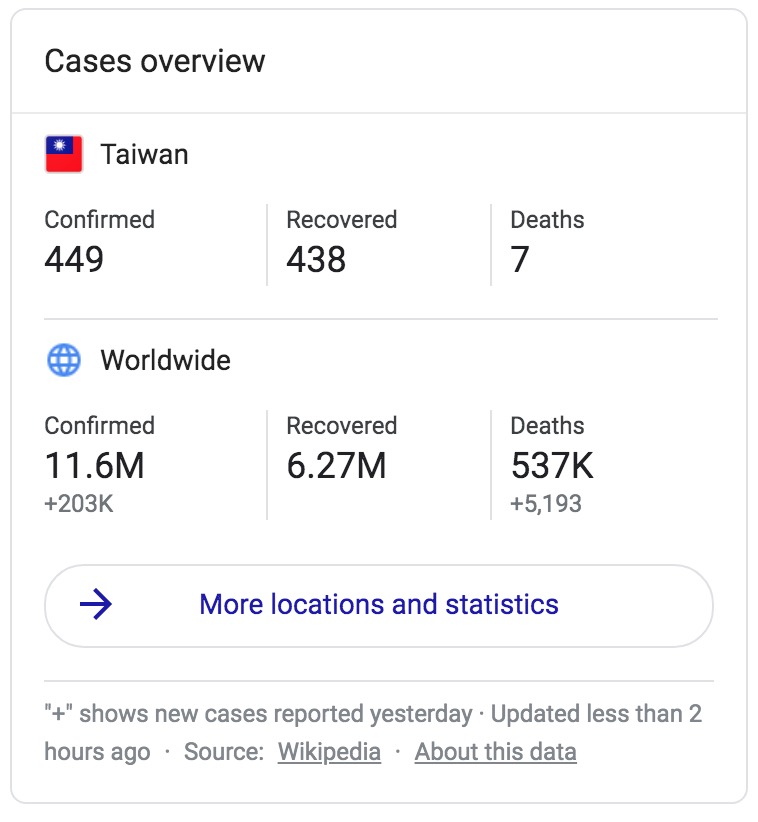Open the About this data link

pyautogui.click(x=495, y=752)
